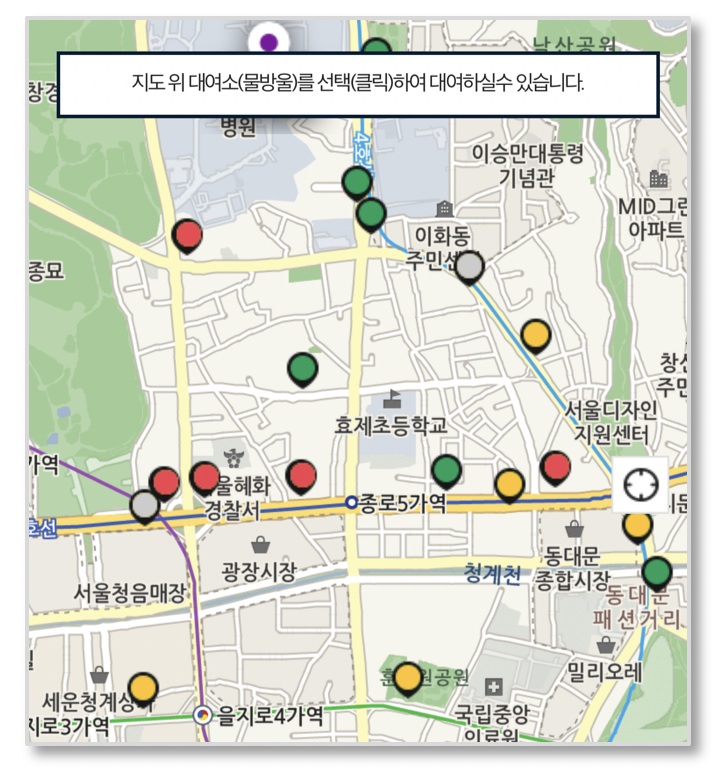Select the gray station on the Jongno road
The height and width of the screenshot is (770, 722).
pos(145,507)
